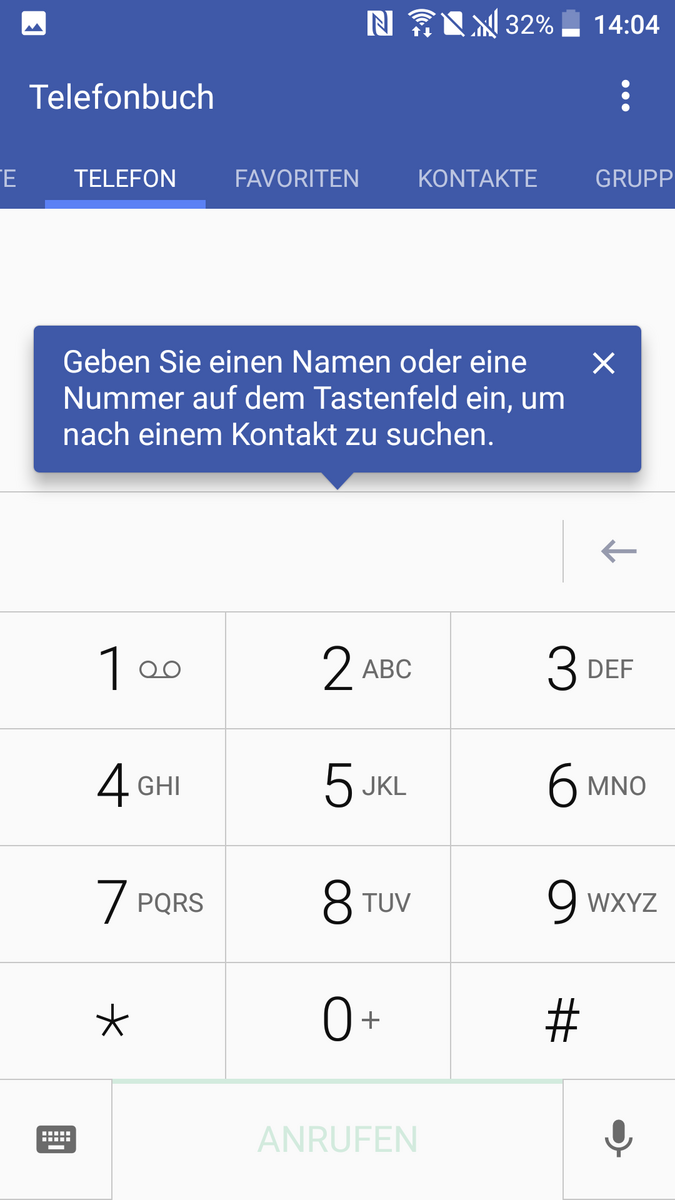Tap the 0 plus key

[338, 1021]
